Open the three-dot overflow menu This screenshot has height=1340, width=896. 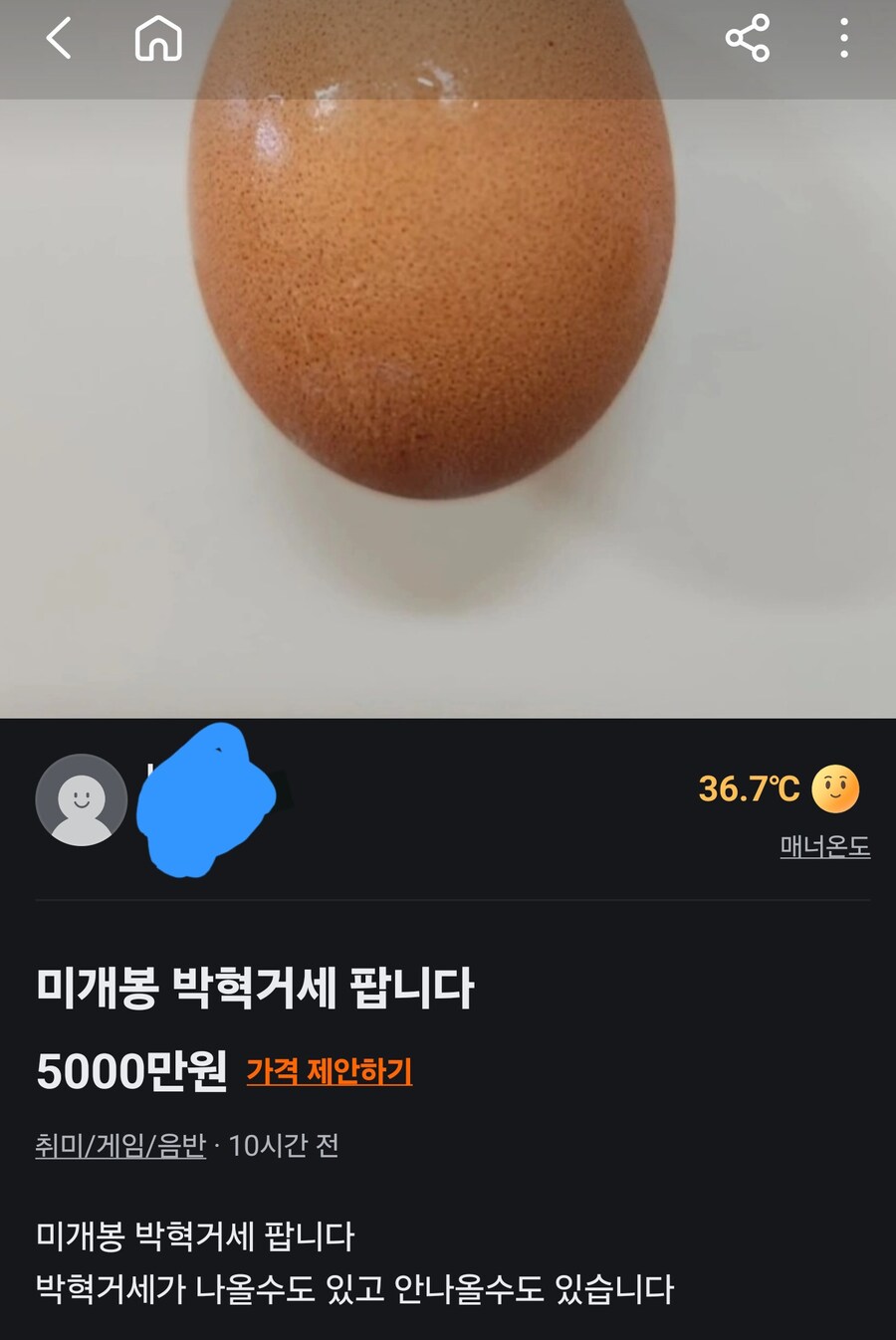(x=843, y=39)
